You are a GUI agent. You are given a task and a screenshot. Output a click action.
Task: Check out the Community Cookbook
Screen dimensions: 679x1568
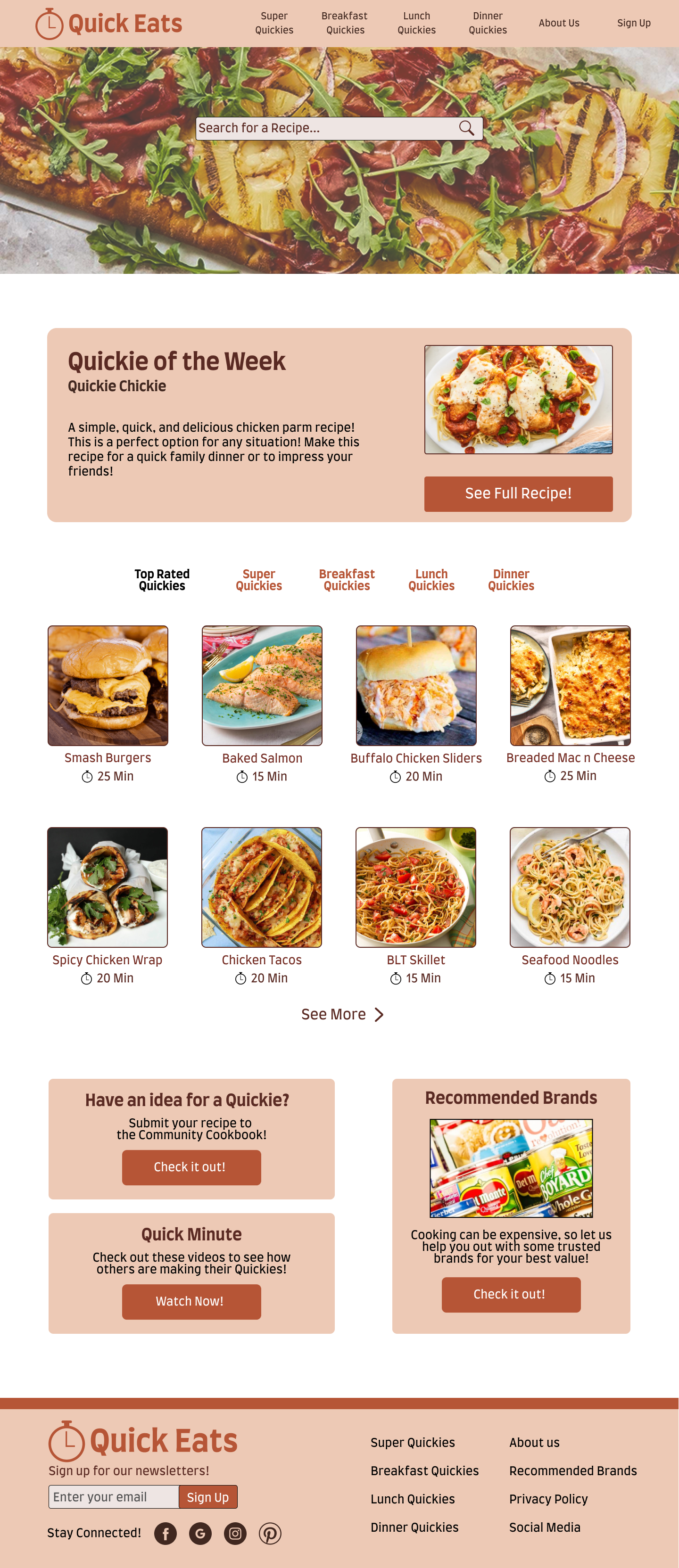[191, 1167]
